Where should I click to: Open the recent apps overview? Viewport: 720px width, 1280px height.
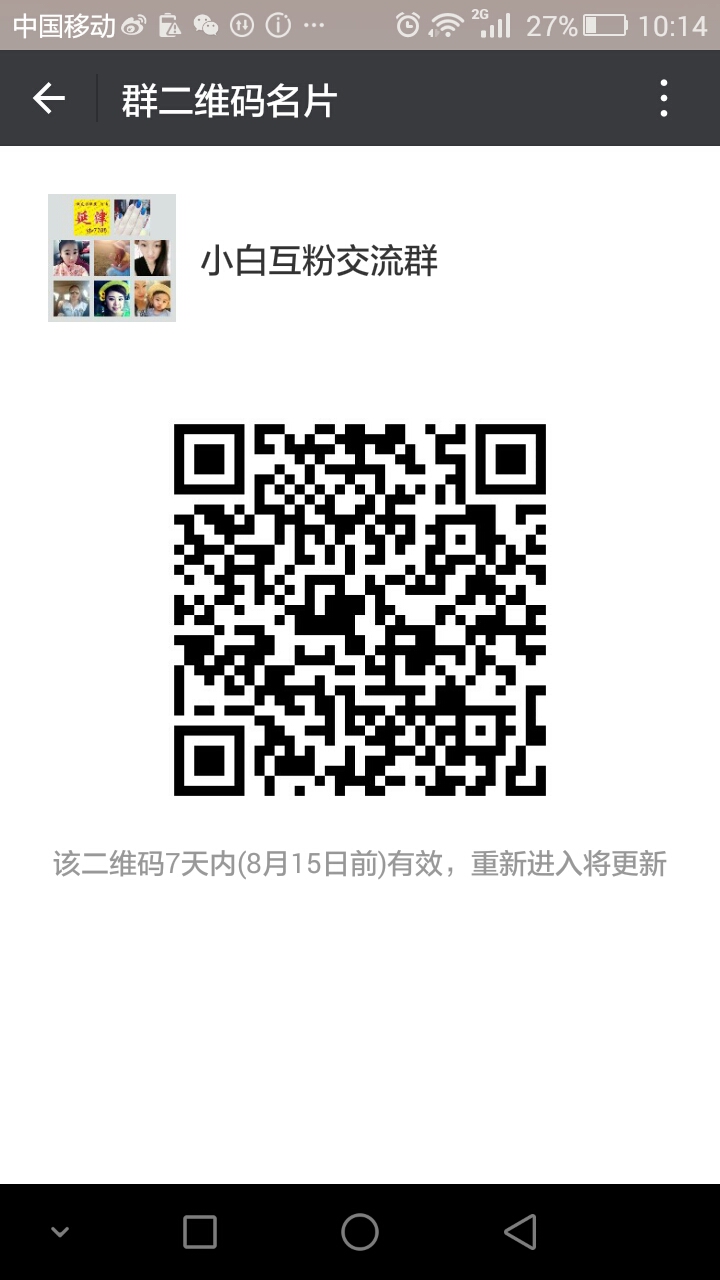(x=200, y=1232)
